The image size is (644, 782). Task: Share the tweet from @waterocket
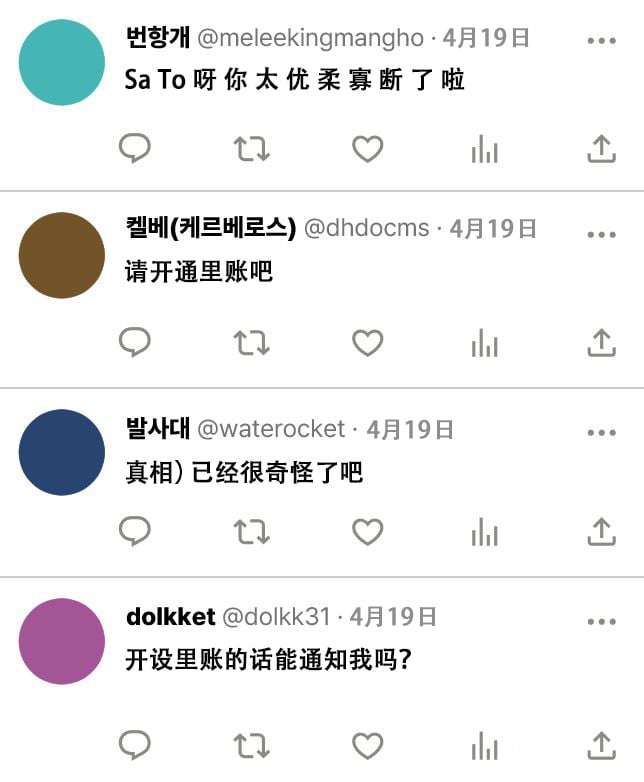coord(600,531)
